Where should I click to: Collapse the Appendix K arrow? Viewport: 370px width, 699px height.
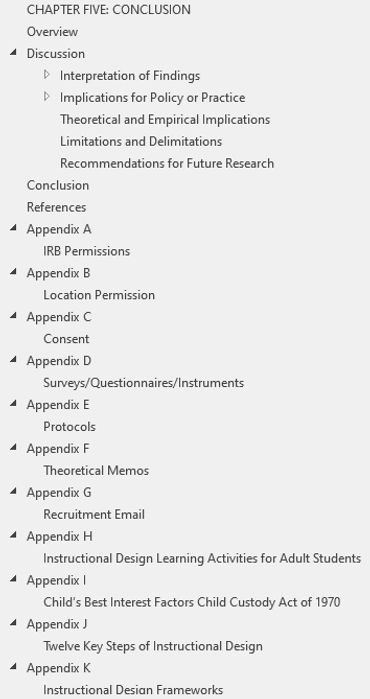click(x=13, y=667)
